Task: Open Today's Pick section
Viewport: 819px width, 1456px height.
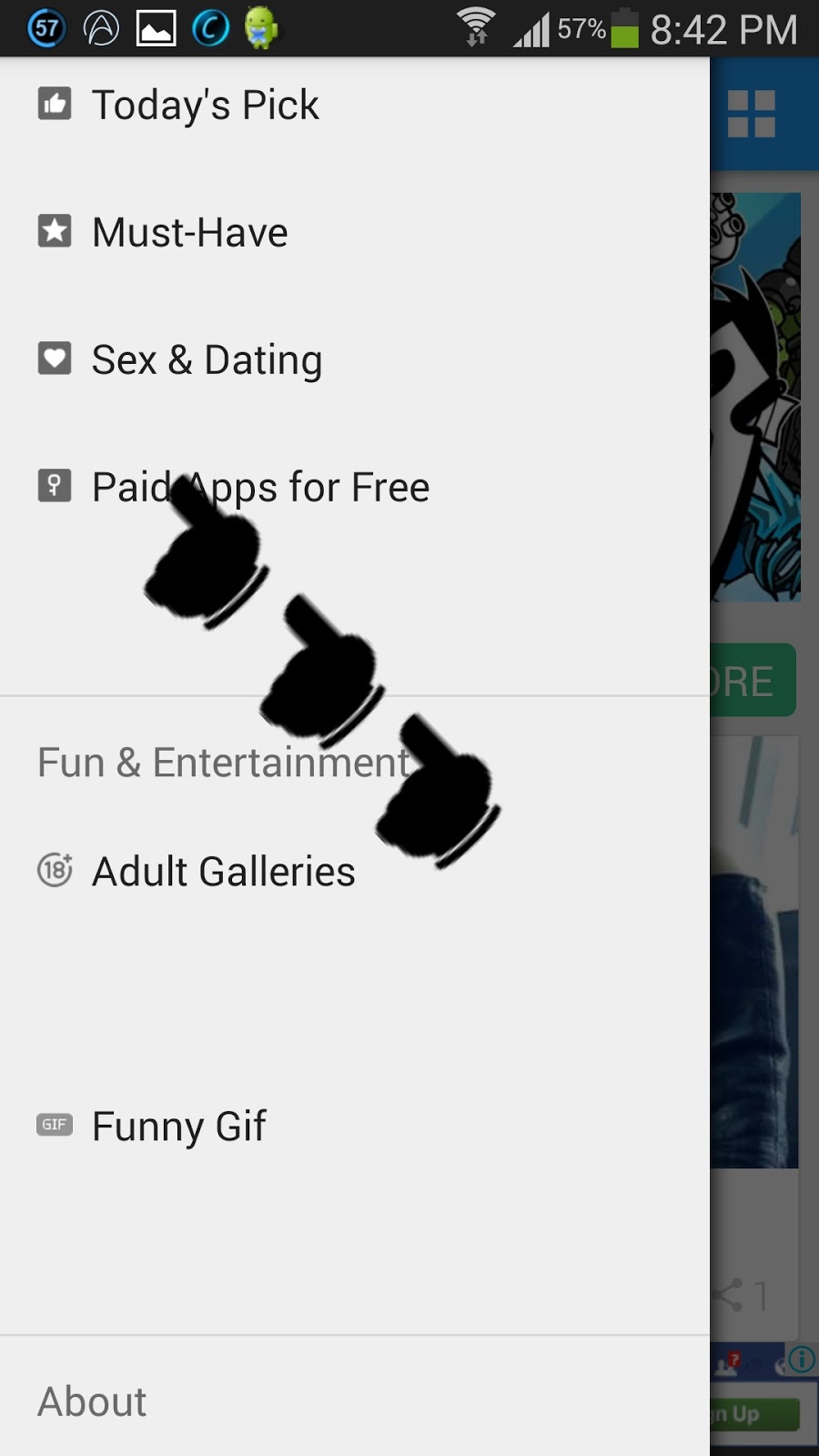Action: point(205,106)
